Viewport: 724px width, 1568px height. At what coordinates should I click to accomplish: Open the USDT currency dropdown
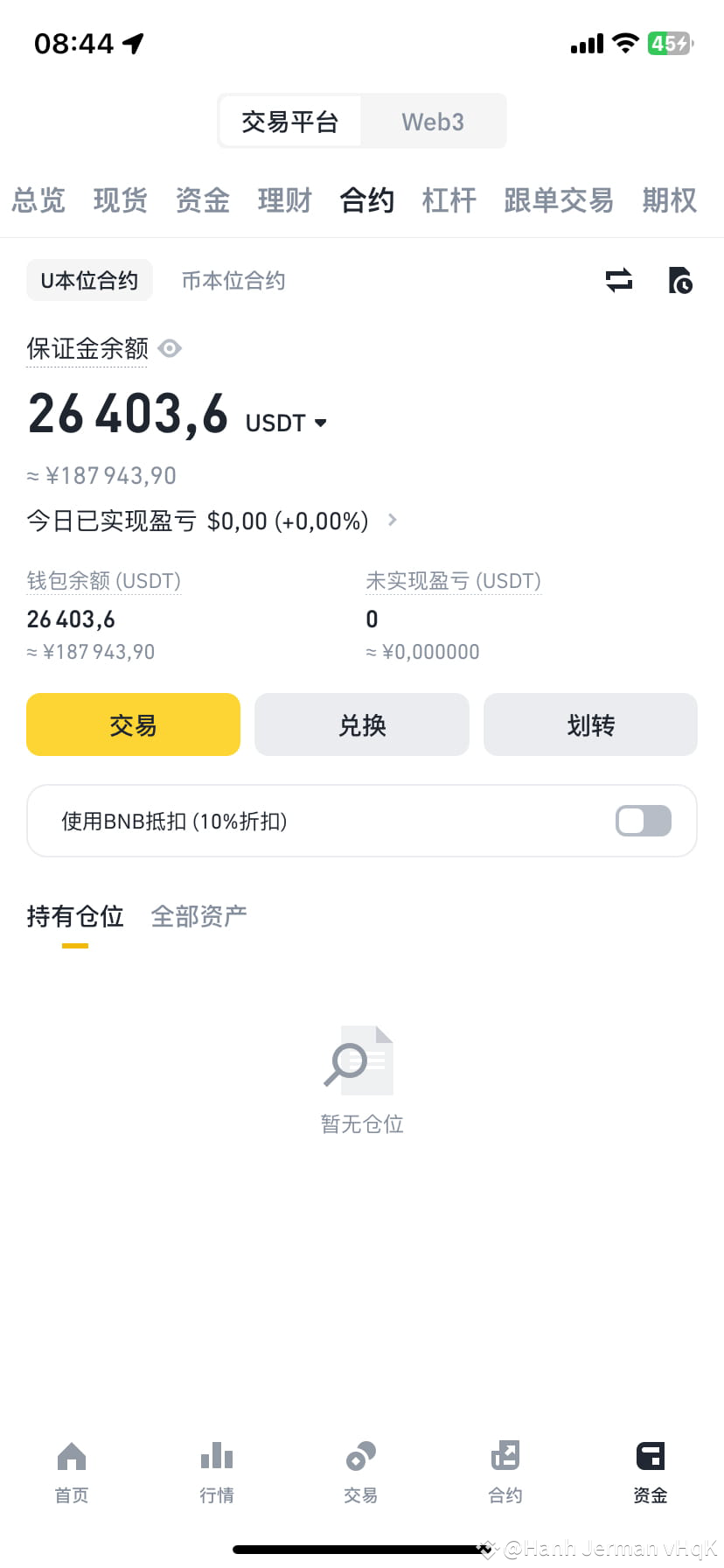pos(285,423)
